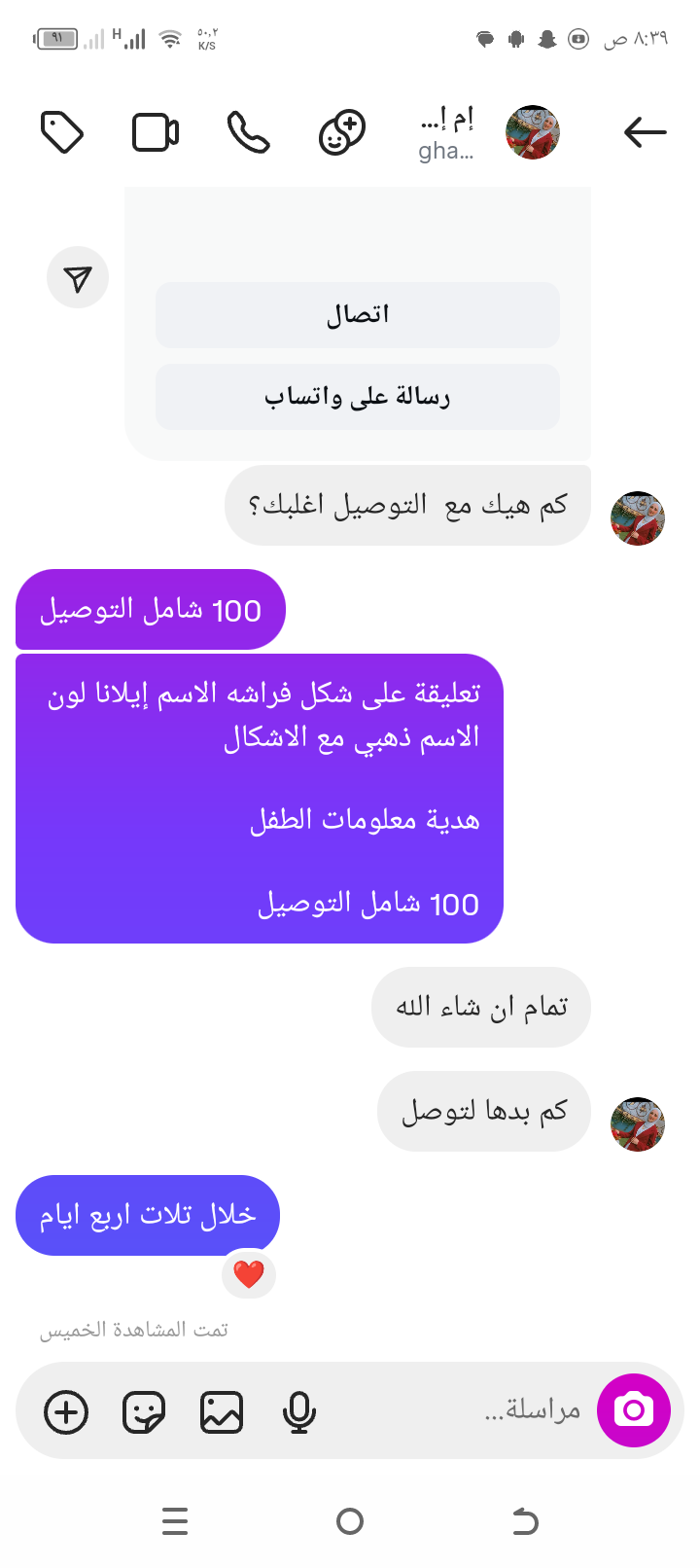Open the camera button in composer
700x1568 pixels.
click(x=634, y=1410)
